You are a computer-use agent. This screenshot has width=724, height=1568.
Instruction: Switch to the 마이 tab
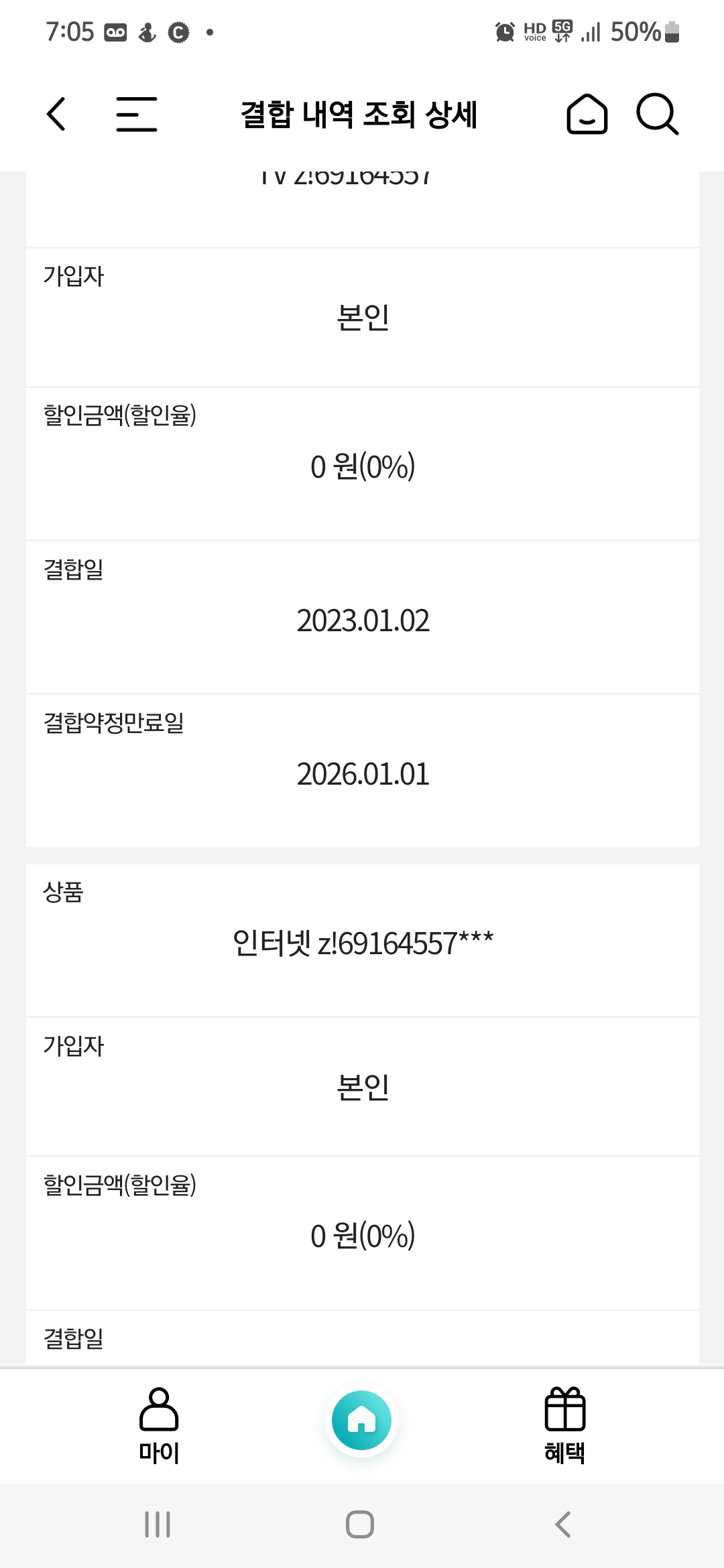tap(159, 1425)
